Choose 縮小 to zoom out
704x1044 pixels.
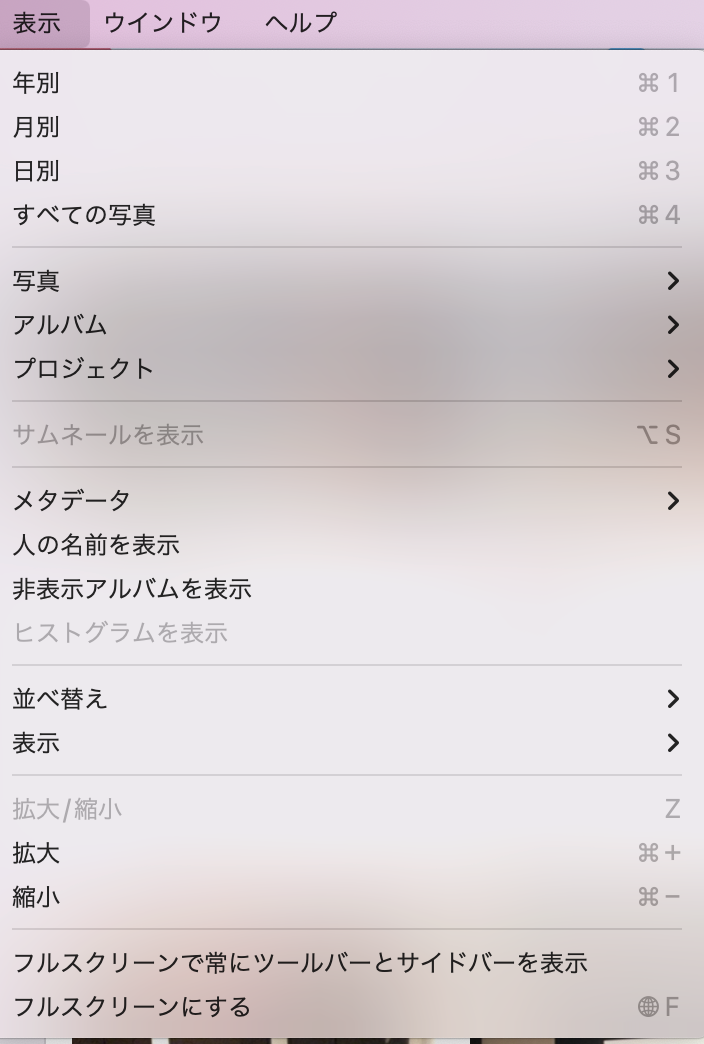pyautogui.click(x=36, y=897)
